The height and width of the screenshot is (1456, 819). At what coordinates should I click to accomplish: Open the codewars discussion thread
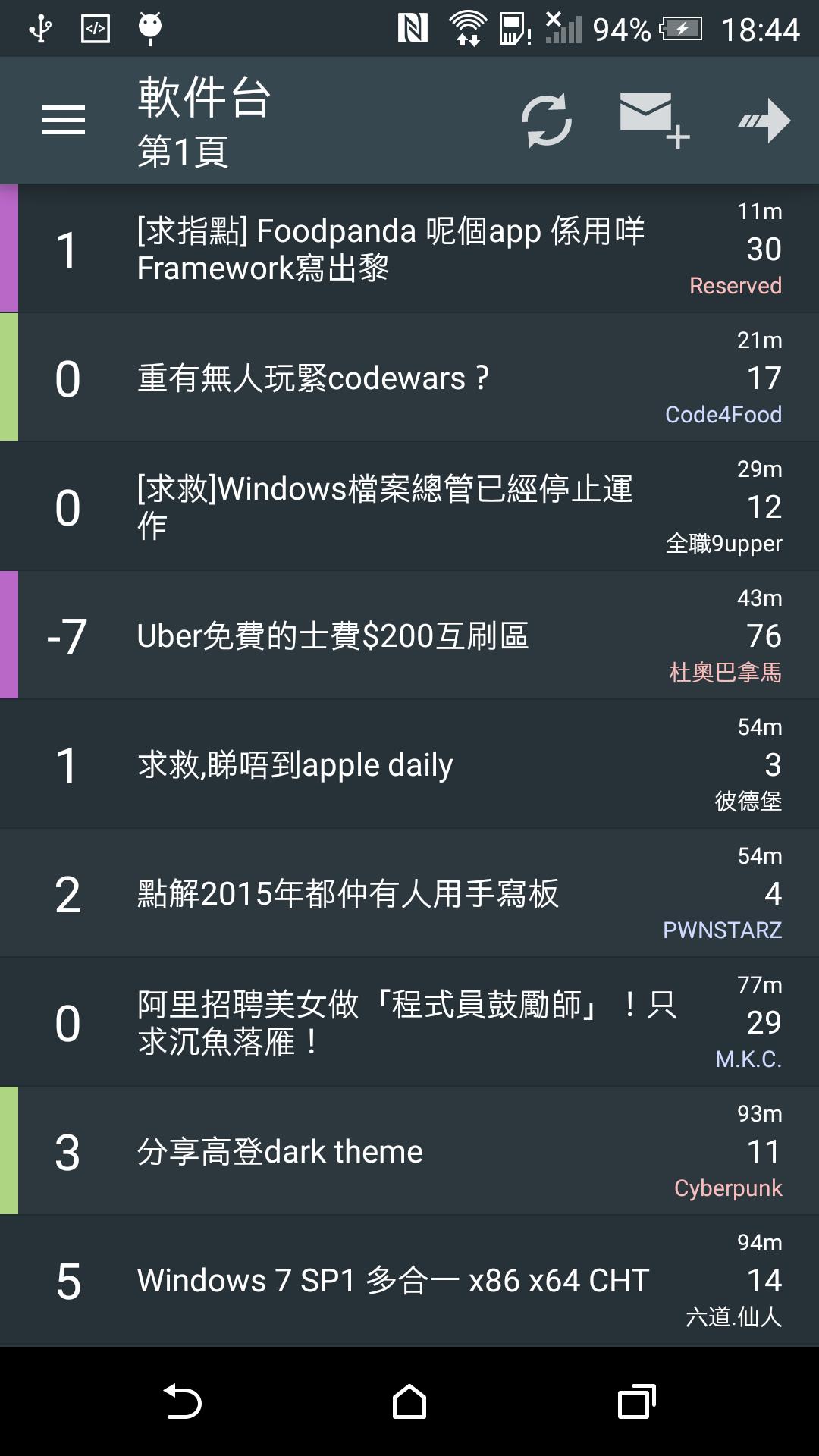[x=313, y=378]
